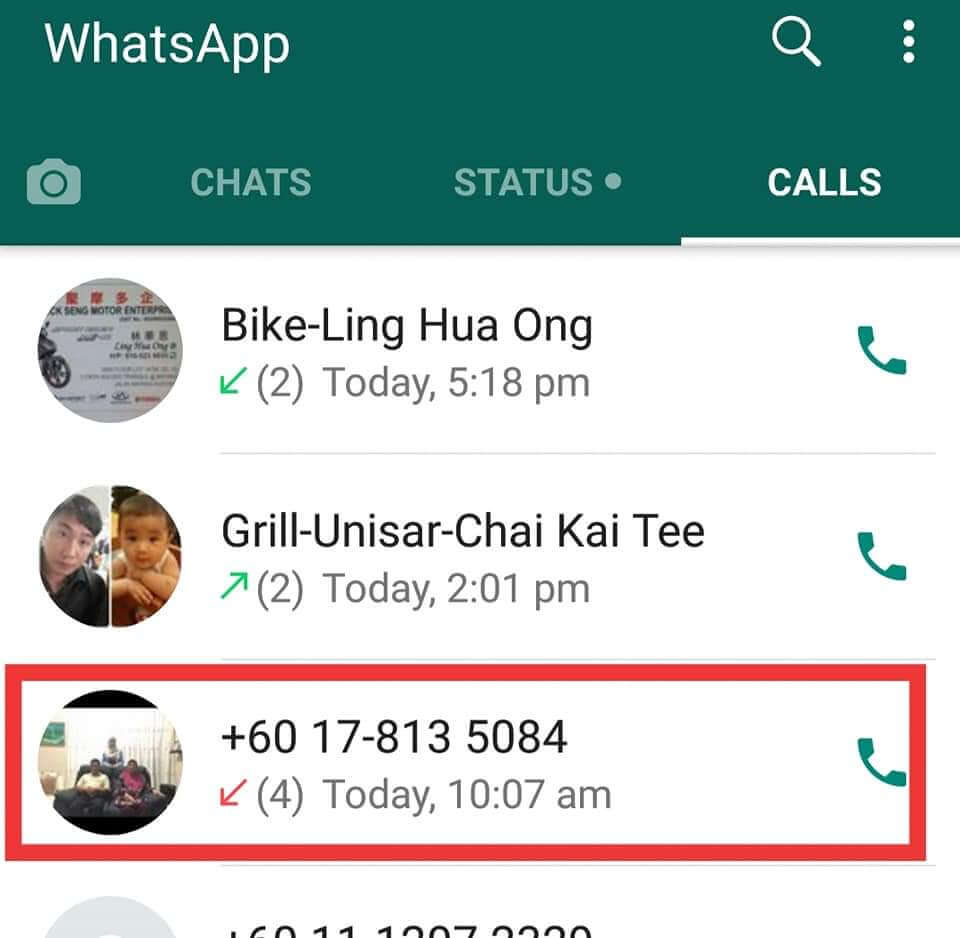Switch to the Chats tab
This screenshot has height=938, width=960.
(251, 183)
